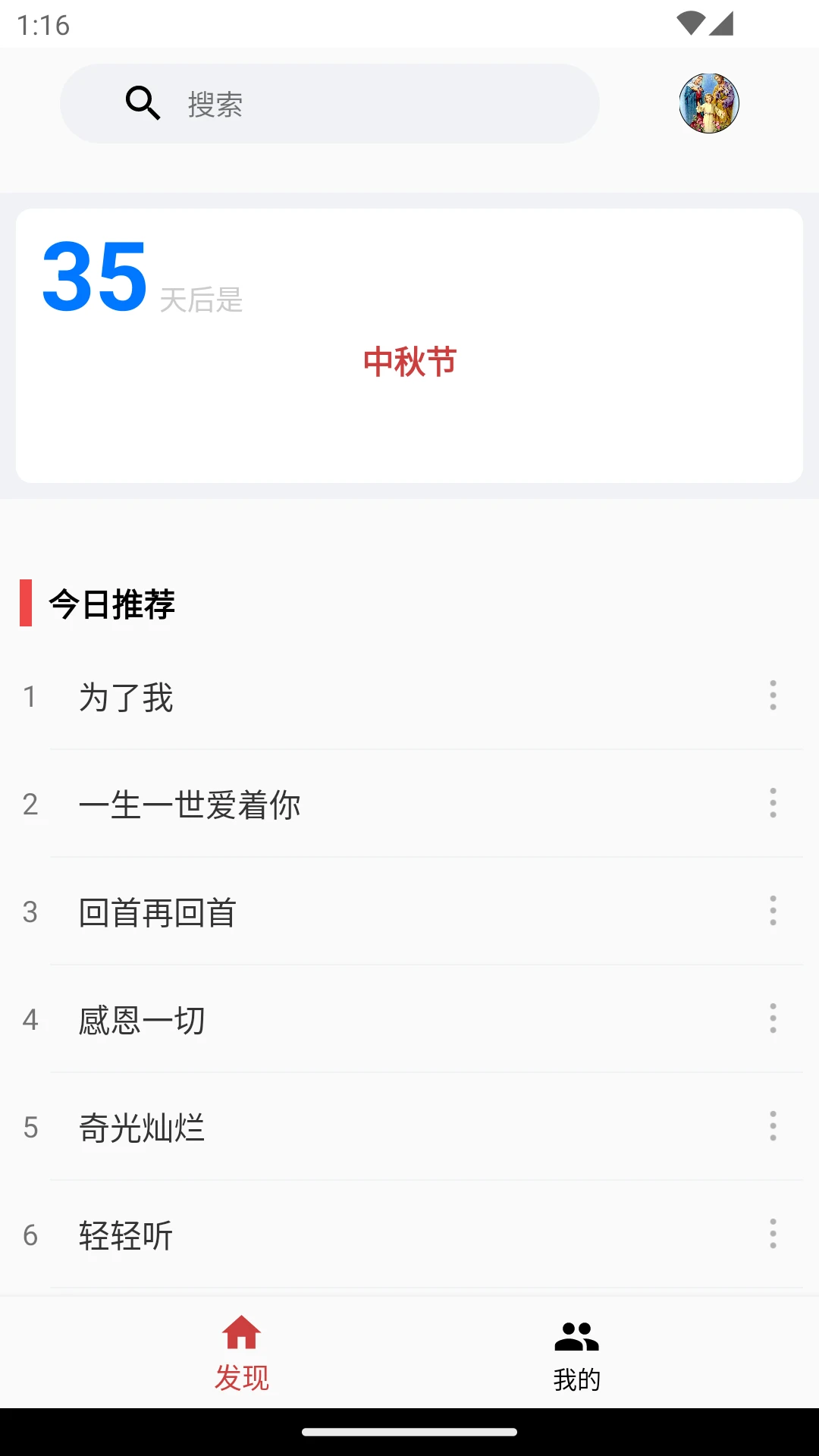The height and width of the screenshot is (1456, 819).
Task: Open the 搜索 search box
Action: click(x=330, y=103)
